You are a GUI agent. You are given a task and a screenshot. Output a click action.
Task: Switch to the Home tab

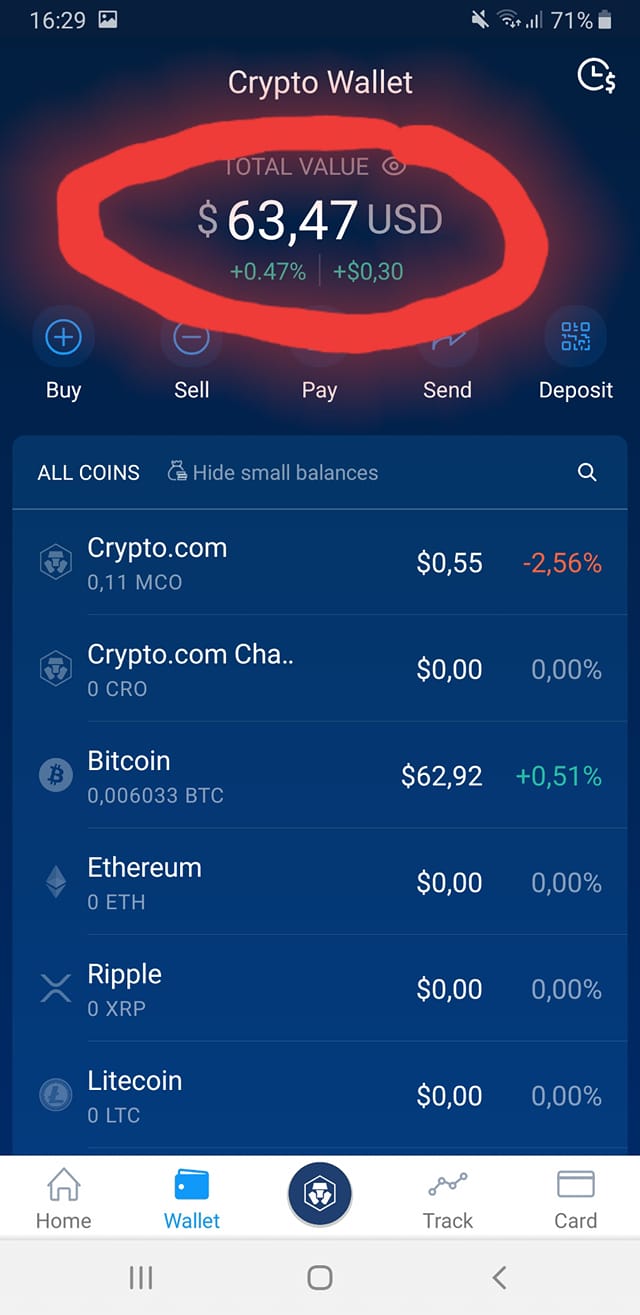point(63,1198)
